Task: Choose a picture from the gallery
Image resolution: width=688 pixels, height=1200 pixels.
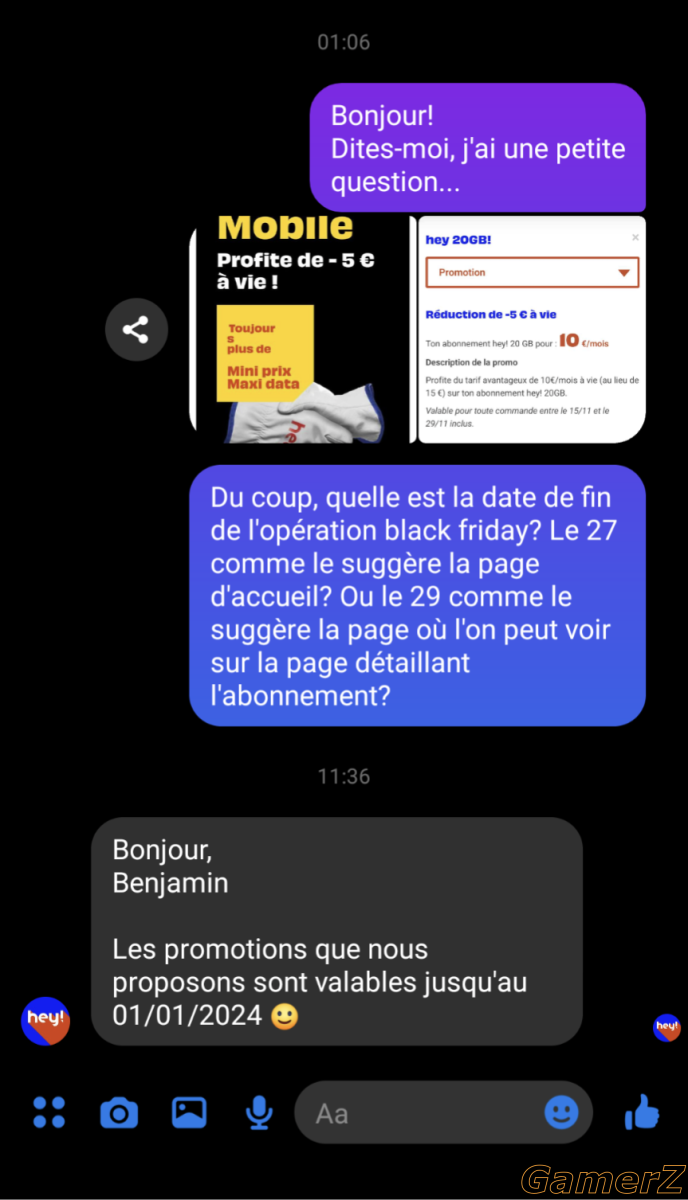Action: (189, 1112)
